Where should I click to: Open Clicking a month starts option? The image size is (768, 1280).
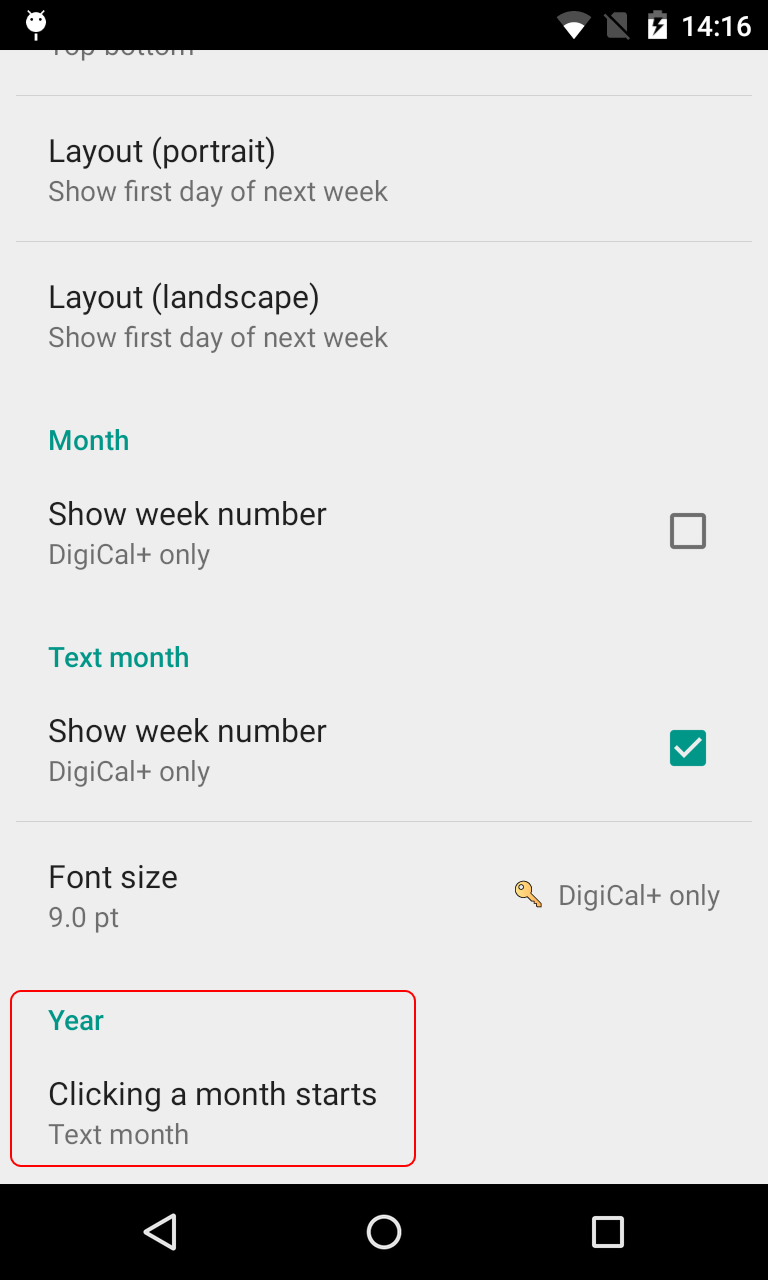[212, 1112]
